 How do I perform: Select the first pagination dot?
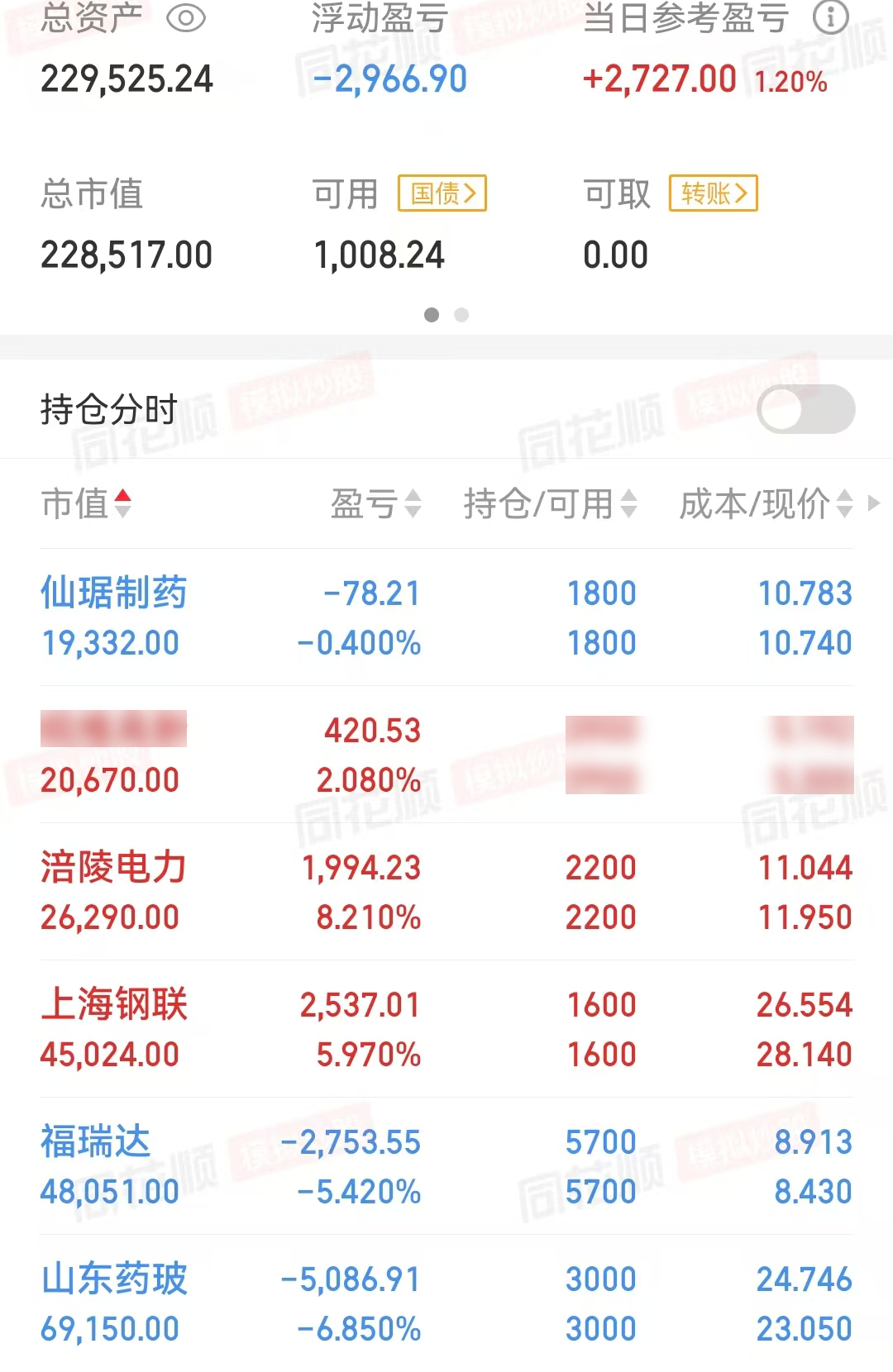tap(432, 315)
